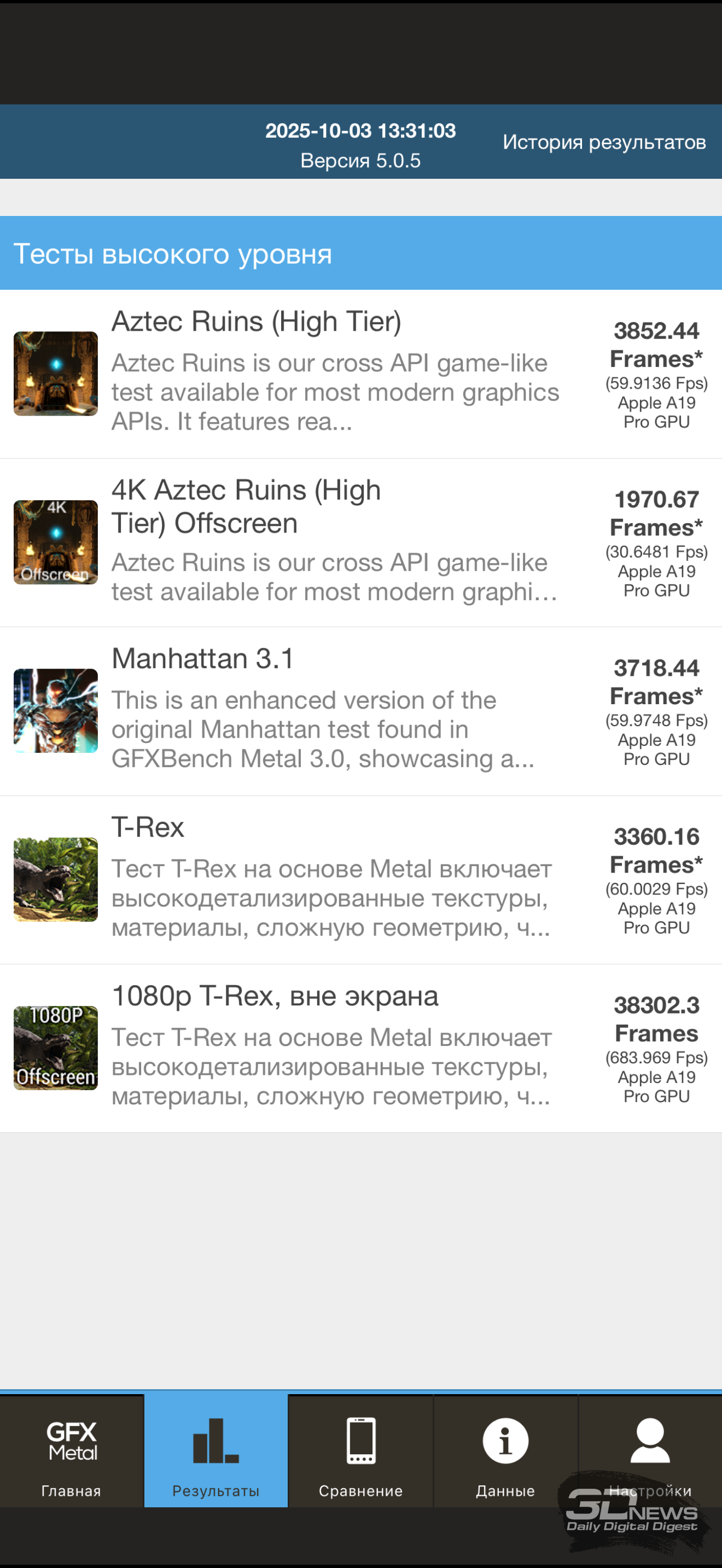Open the T-Rex test result
The height and width of the screenshot is (1568, 722).
[x=360, y=879]
